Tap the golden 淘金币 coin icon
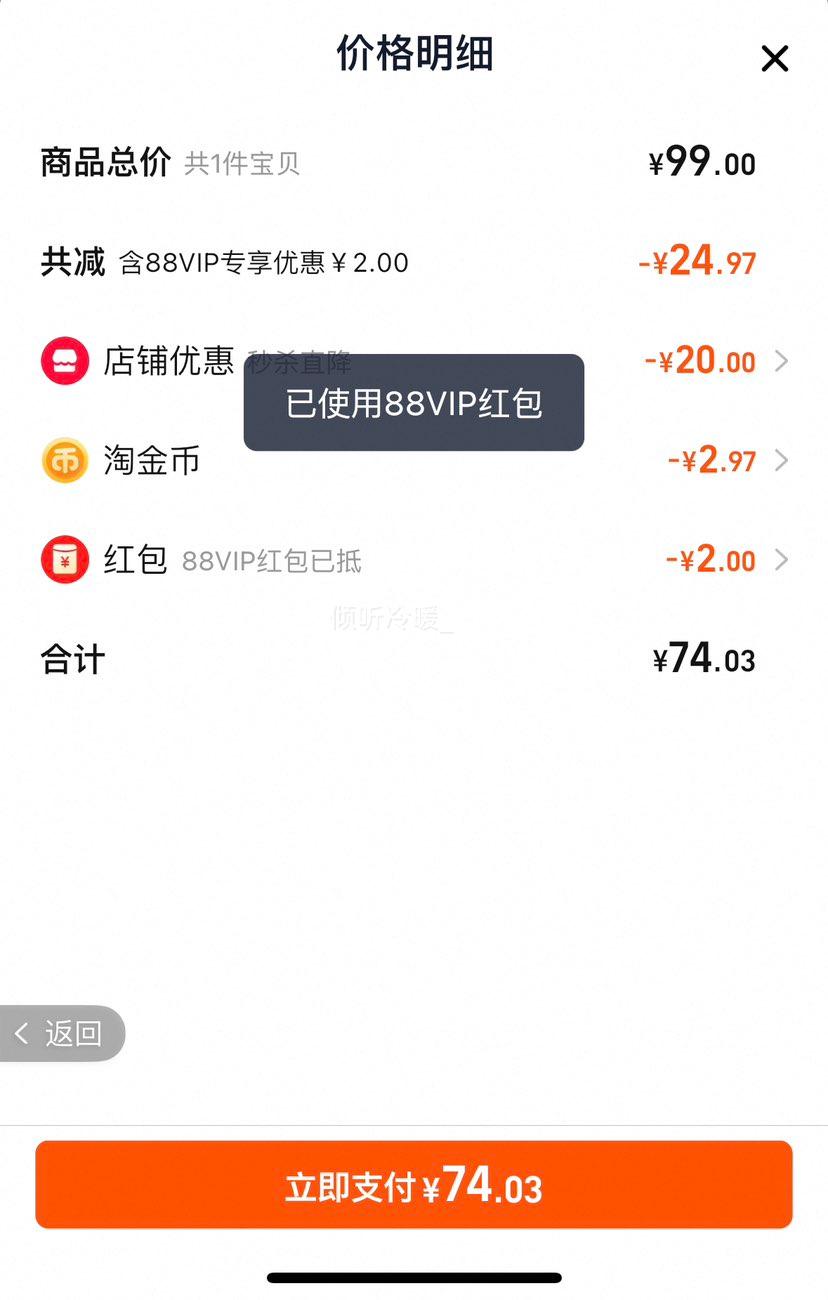 coord(63,461)
